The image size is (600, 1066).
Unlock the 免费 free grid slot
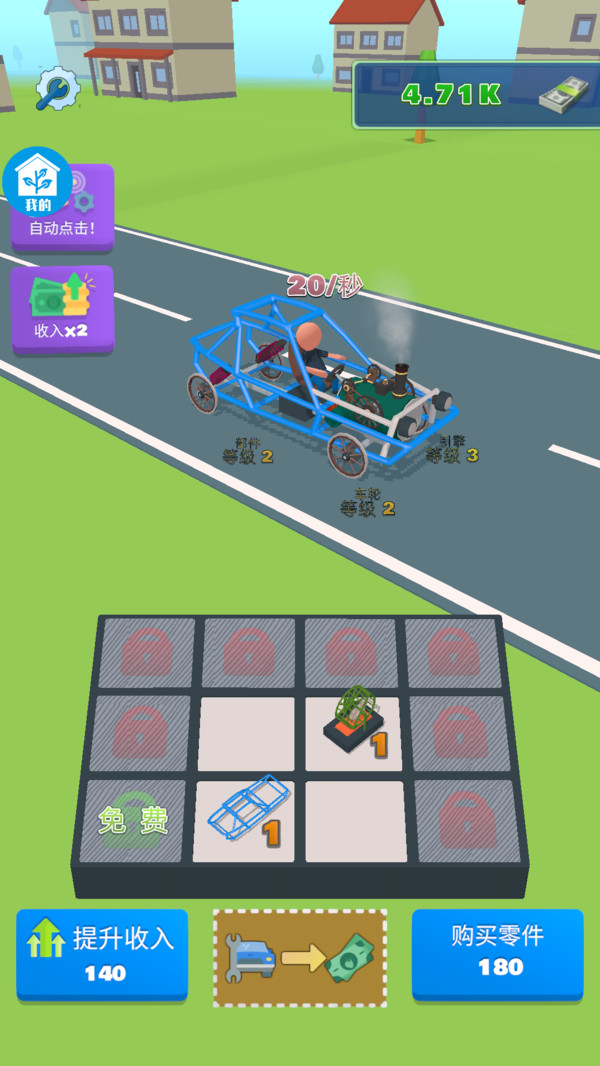tap(134, 820)
